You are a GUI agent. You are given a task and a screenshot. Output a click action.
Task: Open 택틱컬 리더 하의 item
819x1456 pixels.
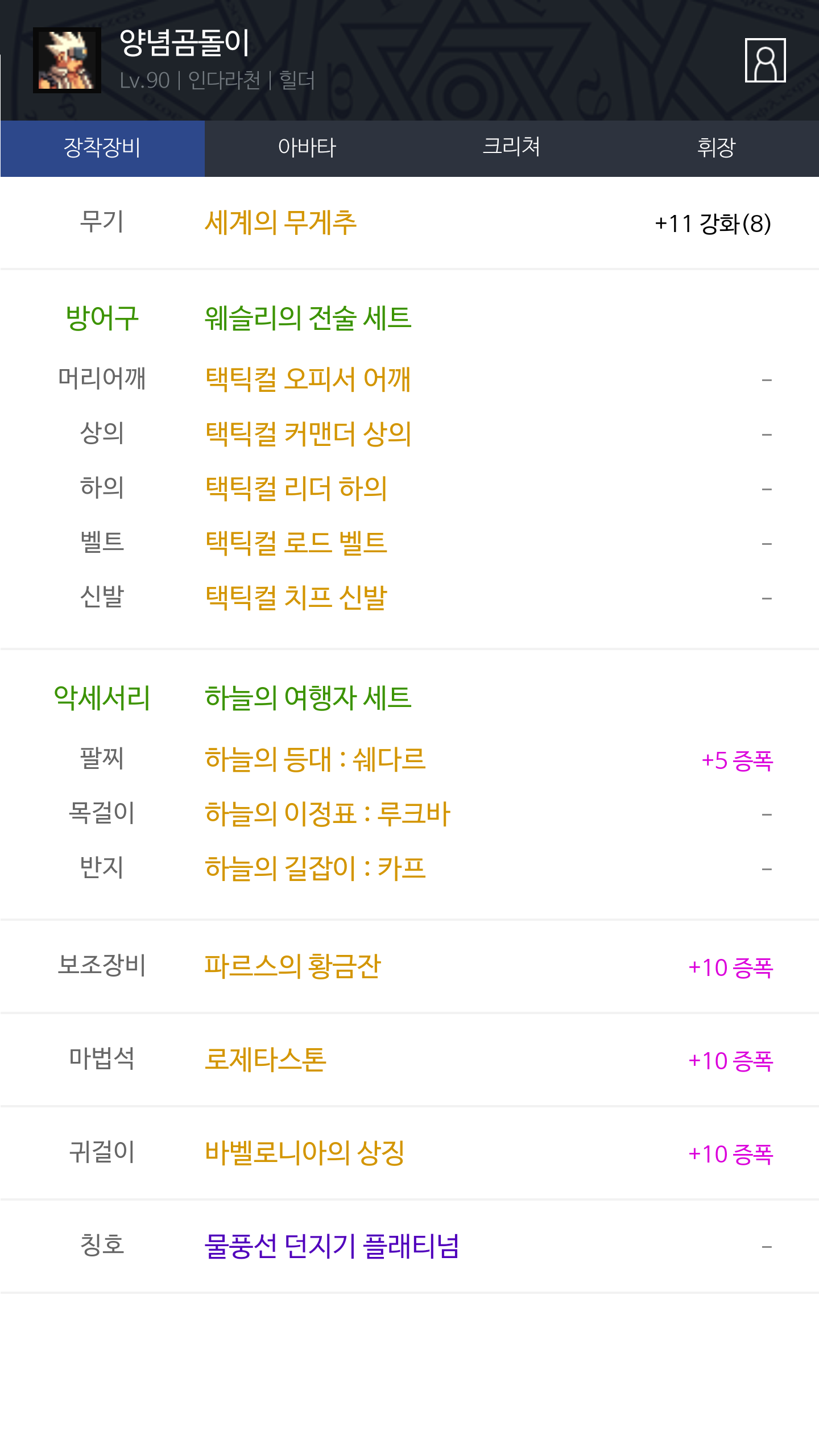click(296, 488)
